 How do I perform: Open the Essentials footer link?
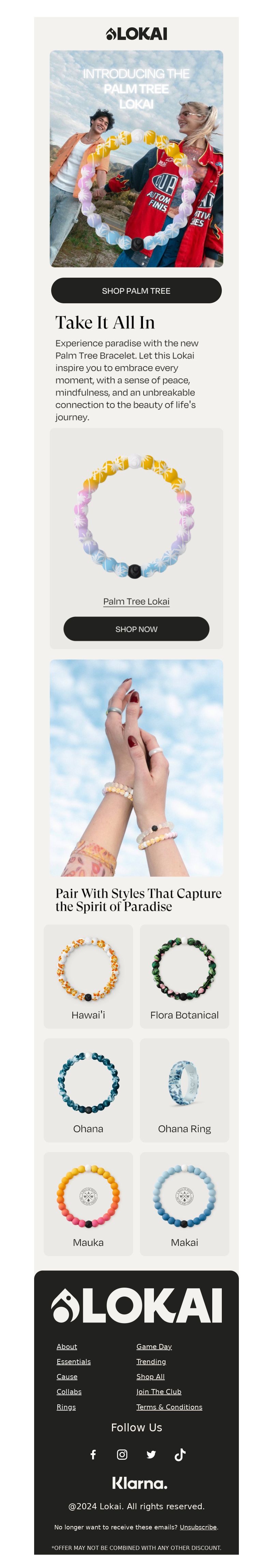74,1362
